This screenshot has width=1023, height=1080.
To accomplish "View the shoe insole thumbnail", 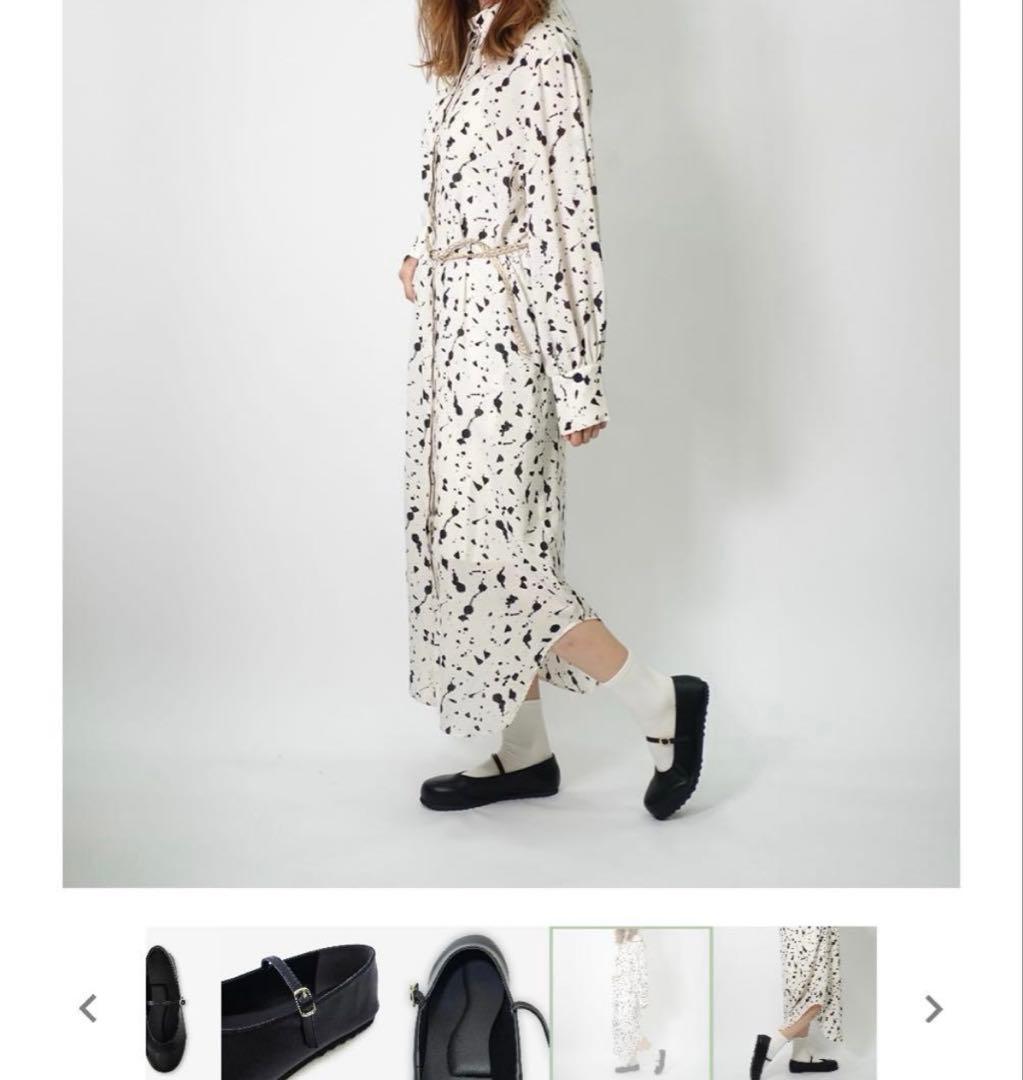I will 468,1003.
